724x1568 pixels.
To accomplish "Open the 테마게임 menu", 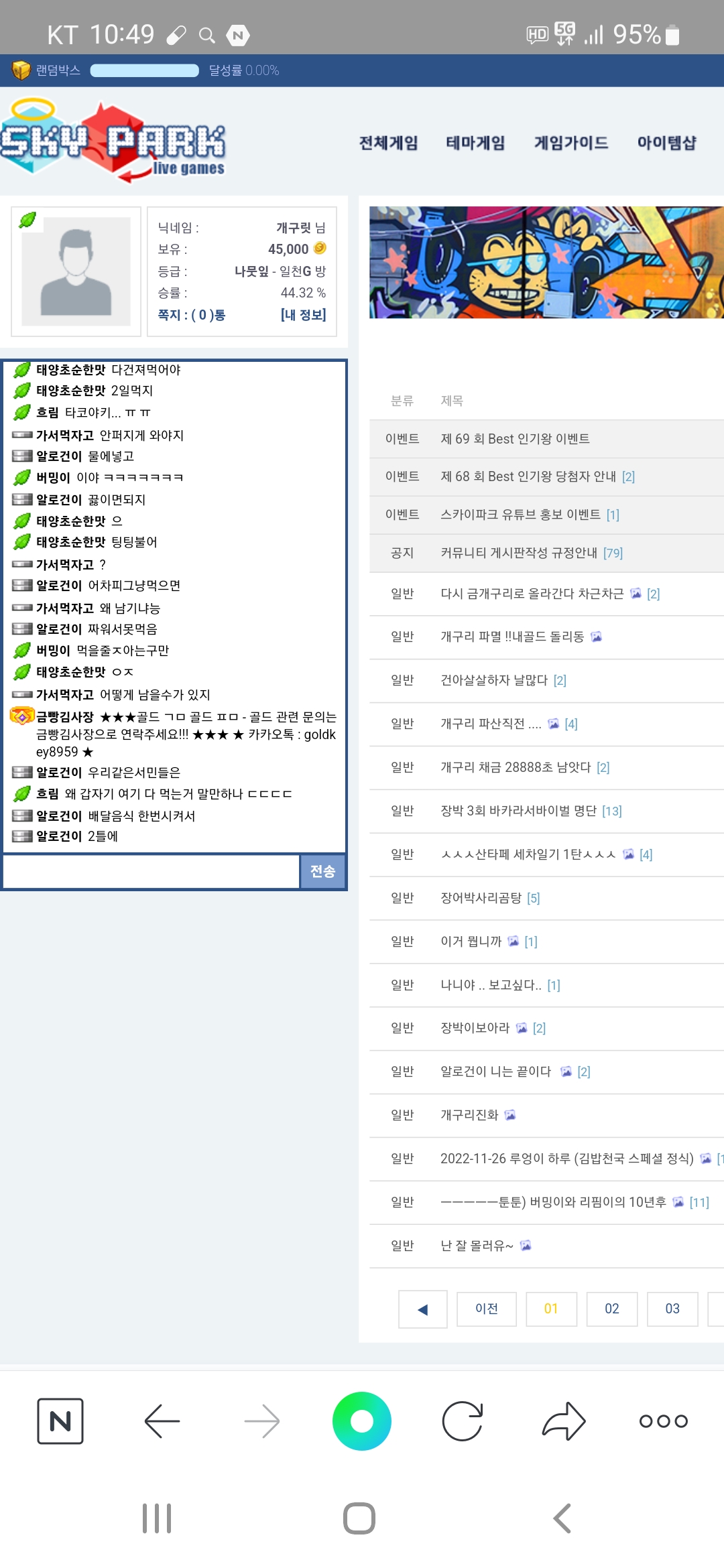I will tap(475, 143).
